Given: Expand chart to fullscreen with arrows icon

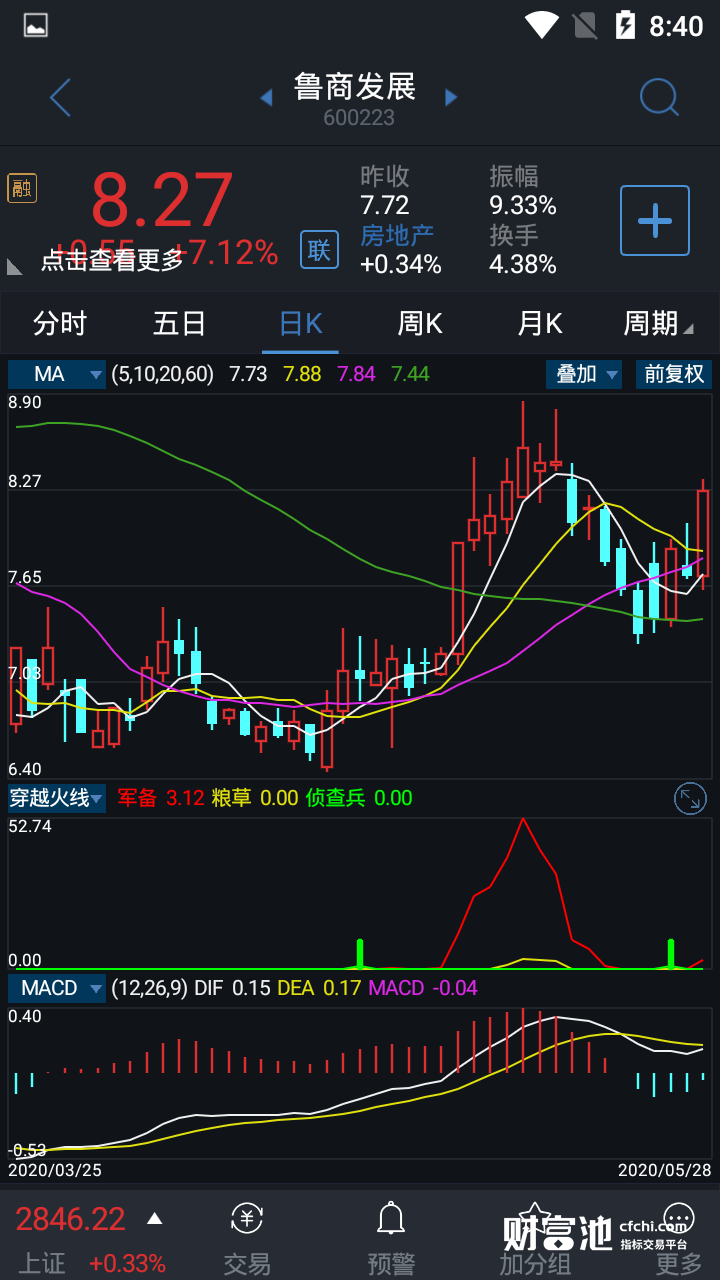Looking at the screenshot, I should click(690, 798).
